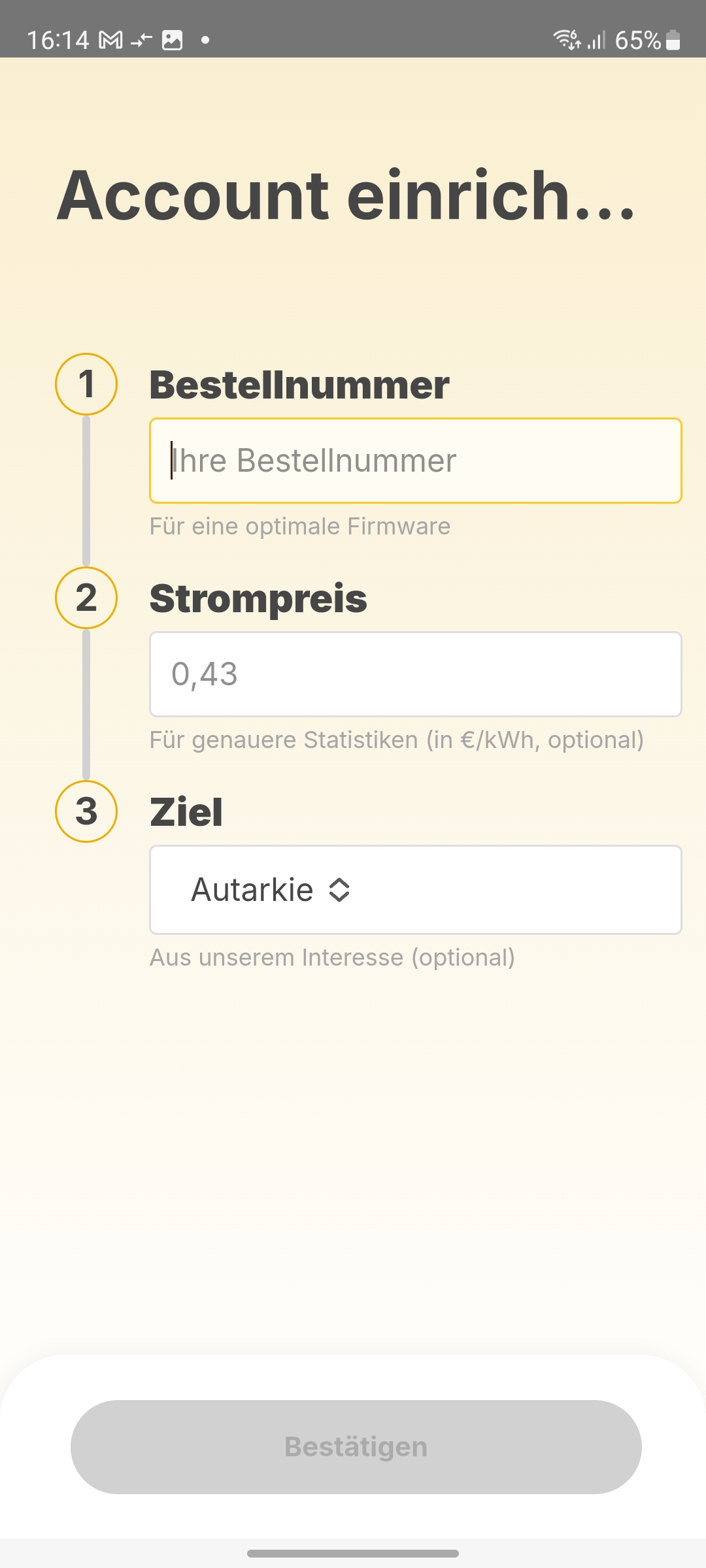Enter the Strompreis field
The height and width of the screenshot is (1568, 706).
click(x=416, y=674)
